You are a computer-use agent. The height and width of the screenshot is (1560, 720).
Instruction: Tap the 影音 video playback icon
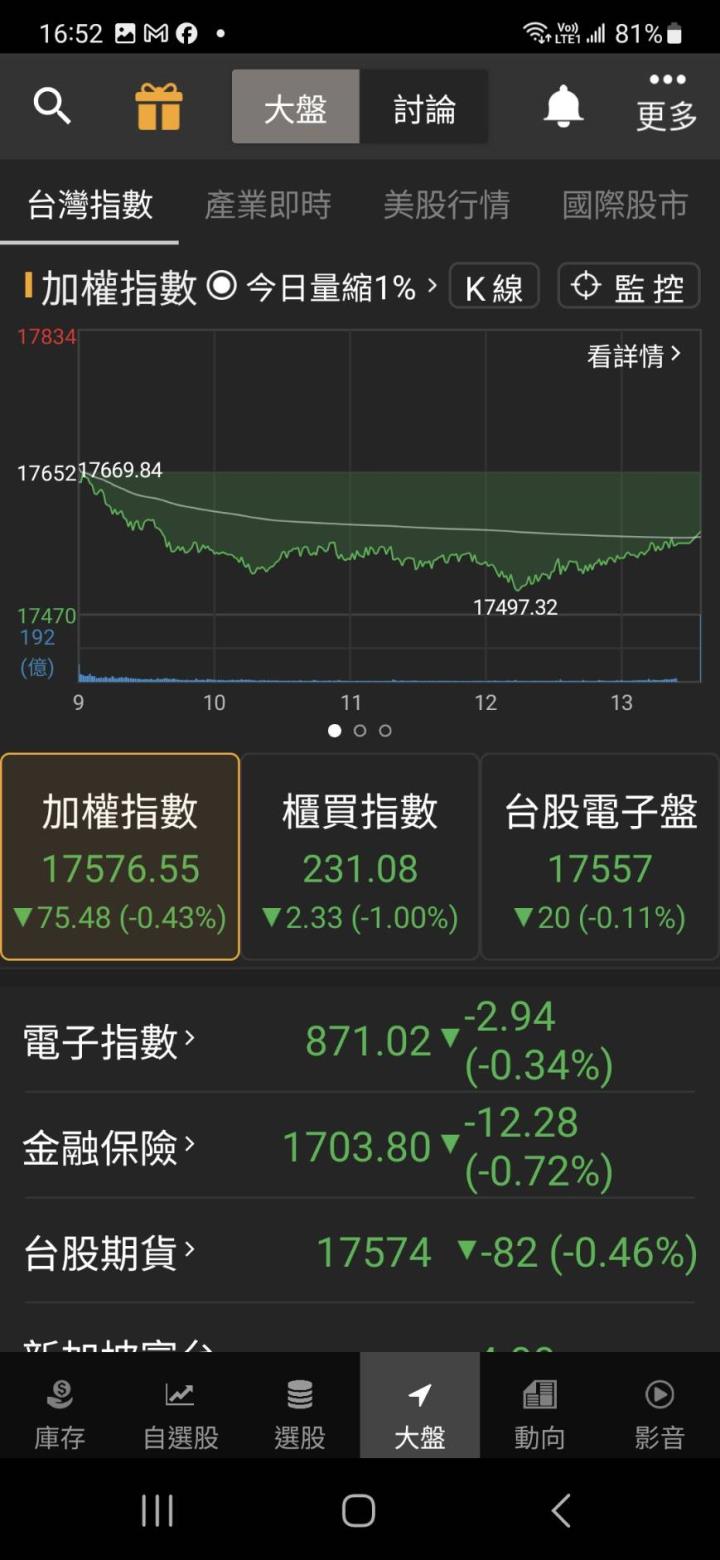(x=659, y=1405)
